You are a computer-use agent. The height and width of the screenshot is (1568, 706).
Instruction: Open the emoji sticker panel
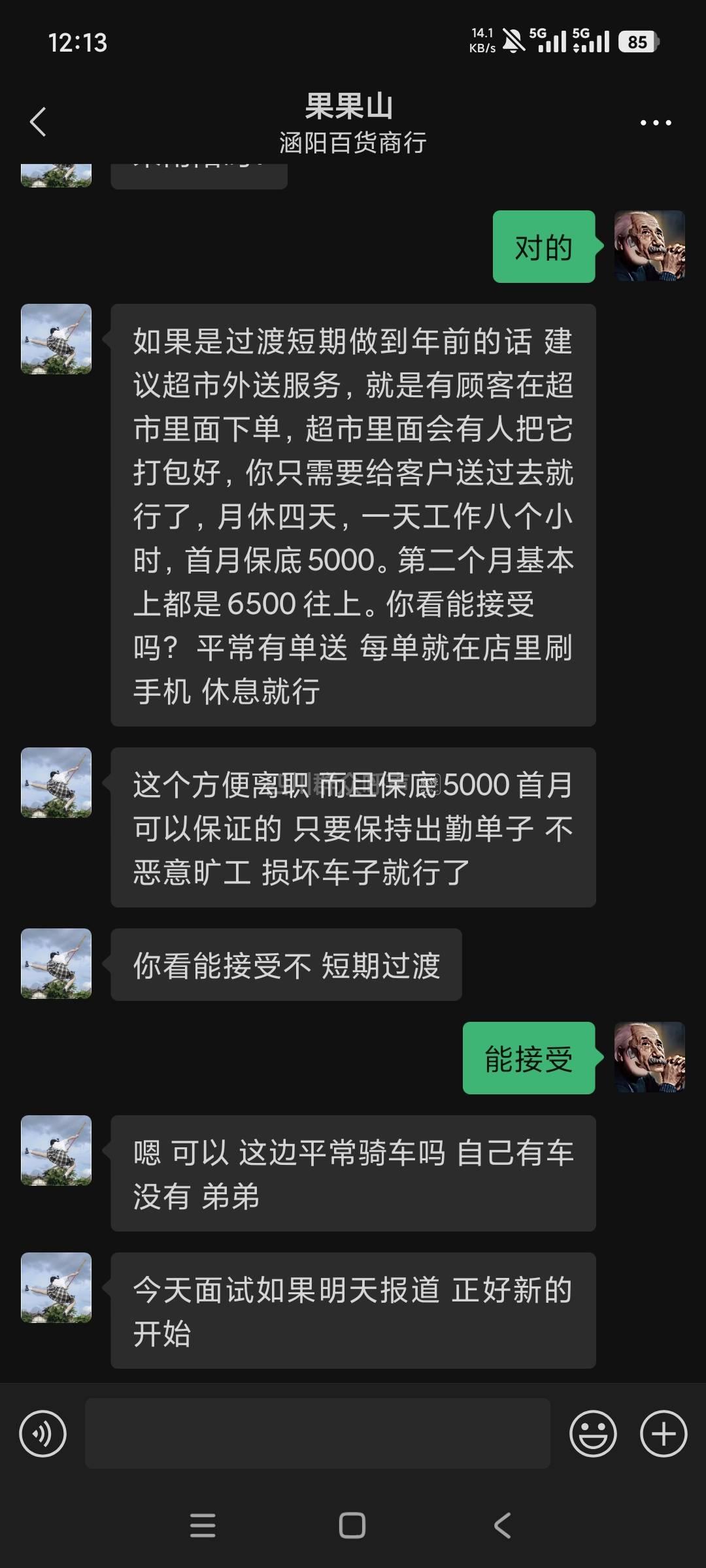tap(593, 1434)
